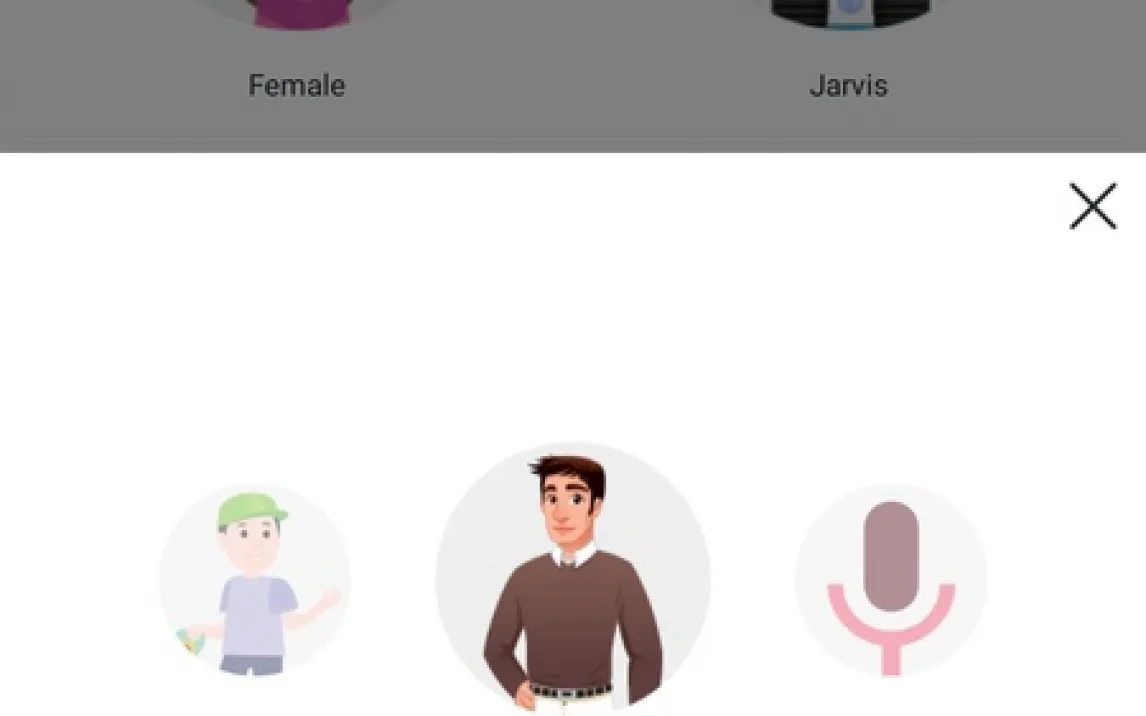Pick the pink microphone voice option

891,580
